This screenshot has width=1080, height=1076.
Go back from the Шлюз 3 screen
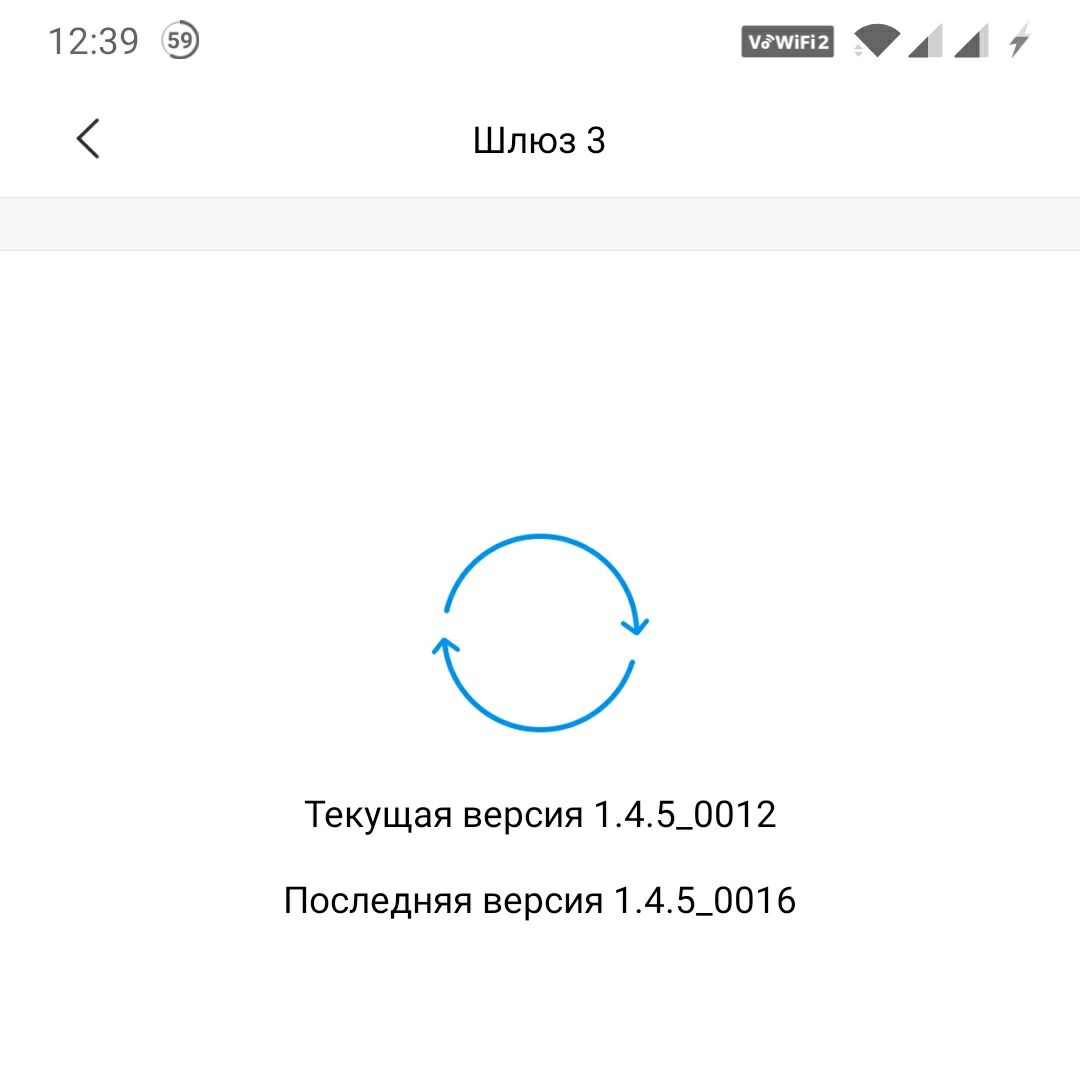87,138
